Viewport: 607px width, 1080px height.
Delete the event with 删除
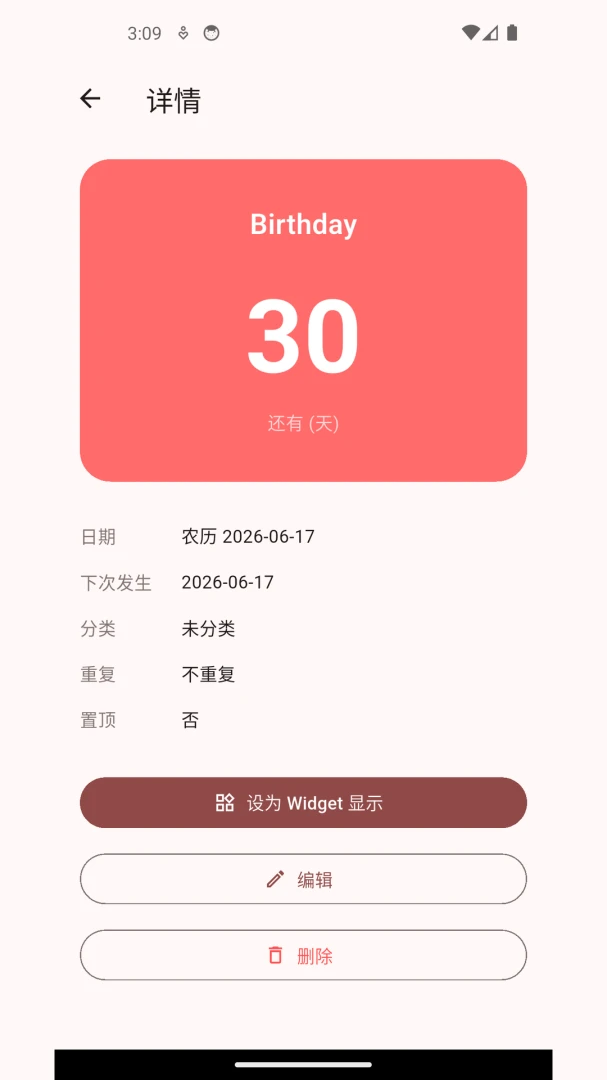[x=303, y=955]
